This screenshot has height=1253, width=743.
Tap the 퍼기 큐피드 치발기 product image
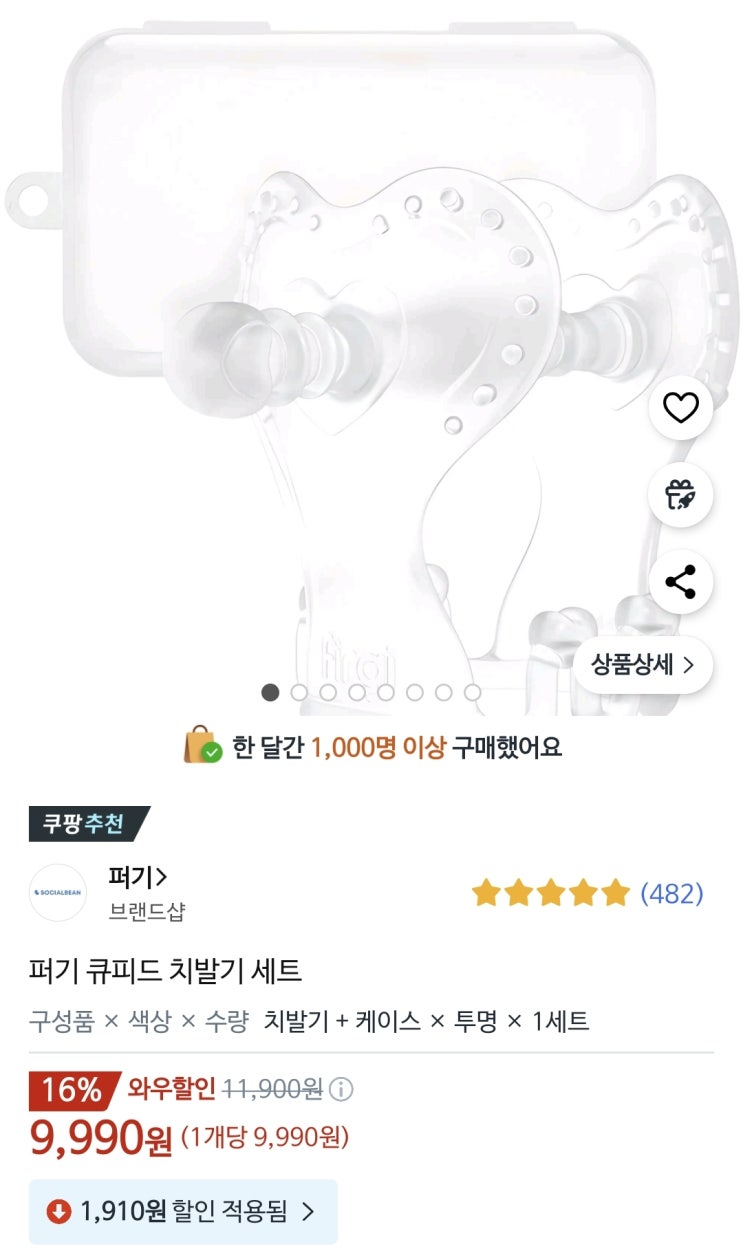[x=360, y=360]
